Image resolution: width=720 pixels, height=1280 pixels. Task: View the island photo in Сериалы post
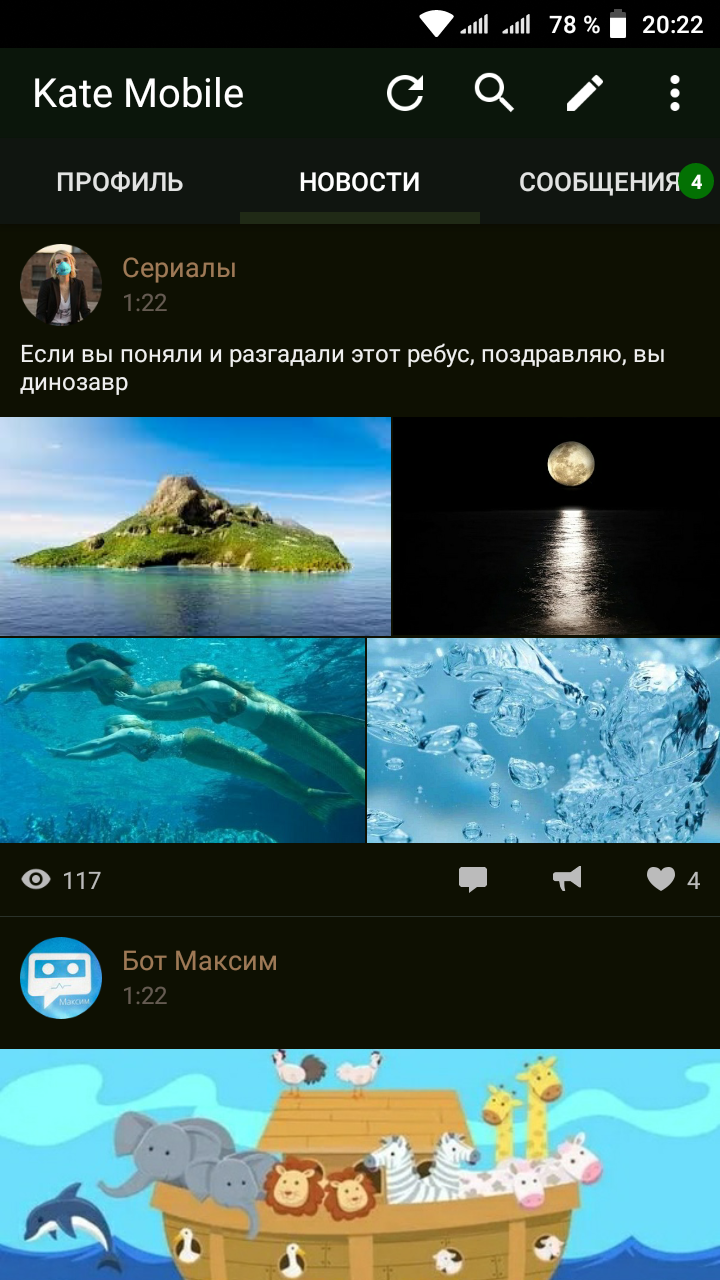(195, 526)
